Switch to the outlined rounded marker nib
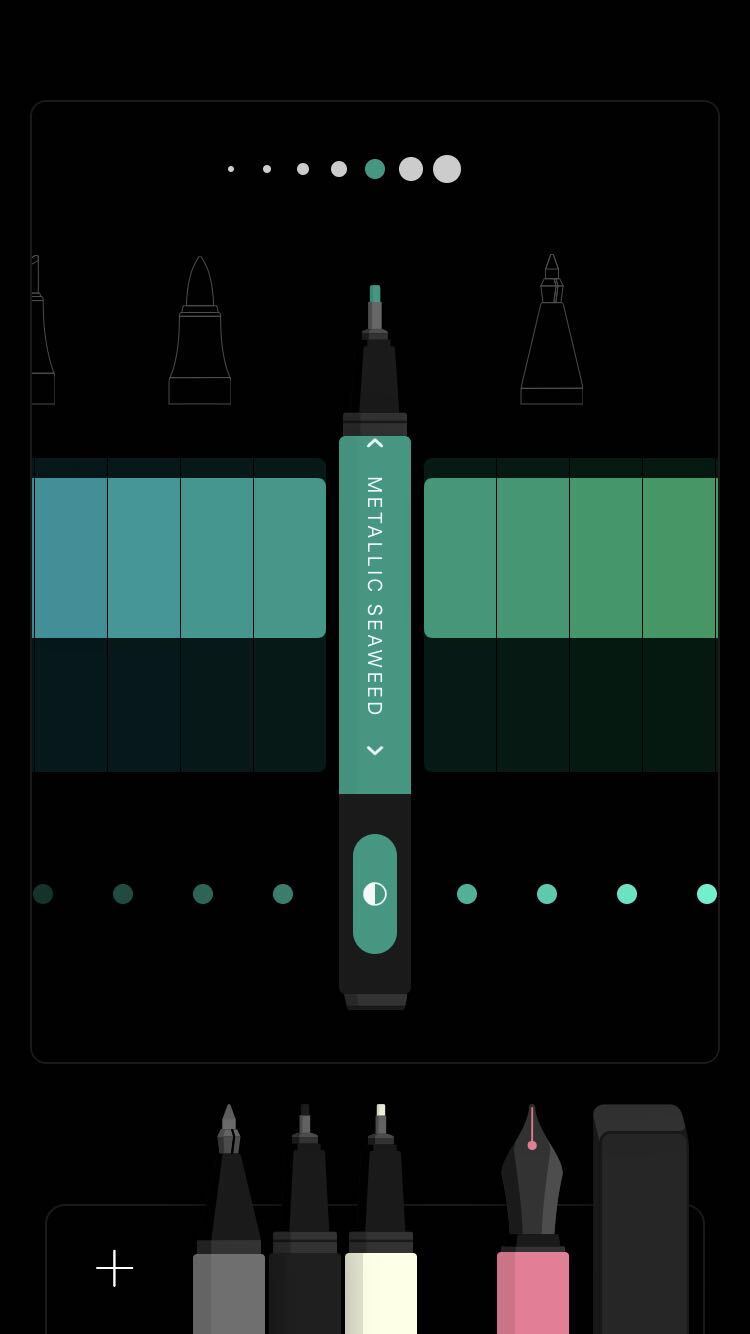The width and height of the screenshot is (750, 1334). click(x=200, y=332)
